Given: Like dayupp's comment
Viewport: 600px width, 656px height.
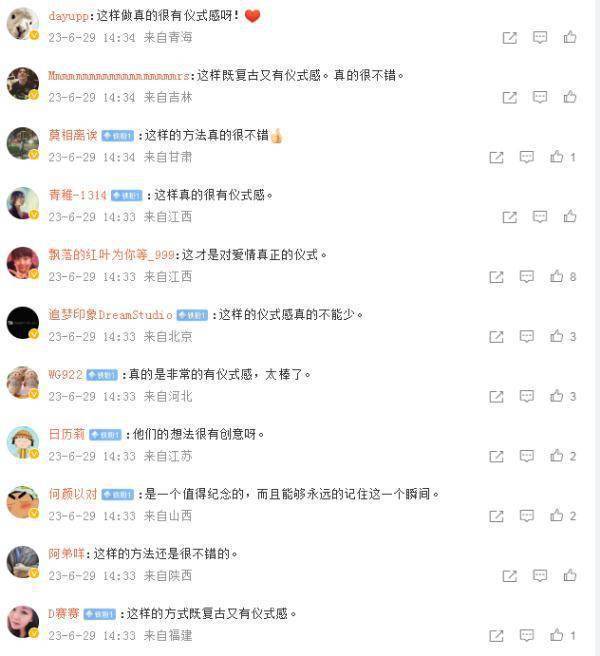Looking at the screenshot, I should point(569,37).
